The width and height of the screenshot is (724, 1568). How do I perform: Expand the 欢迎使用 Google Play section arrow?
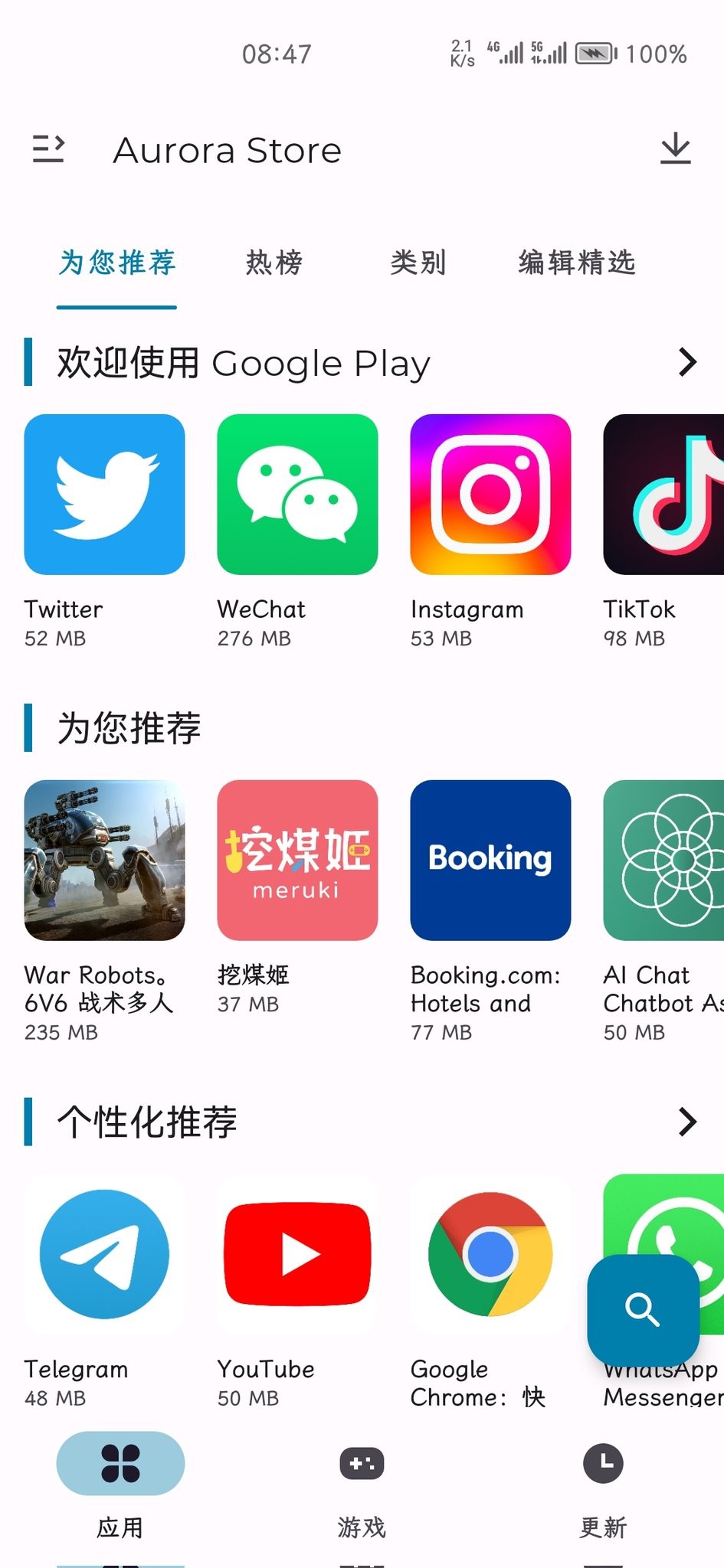pos(687,362)
